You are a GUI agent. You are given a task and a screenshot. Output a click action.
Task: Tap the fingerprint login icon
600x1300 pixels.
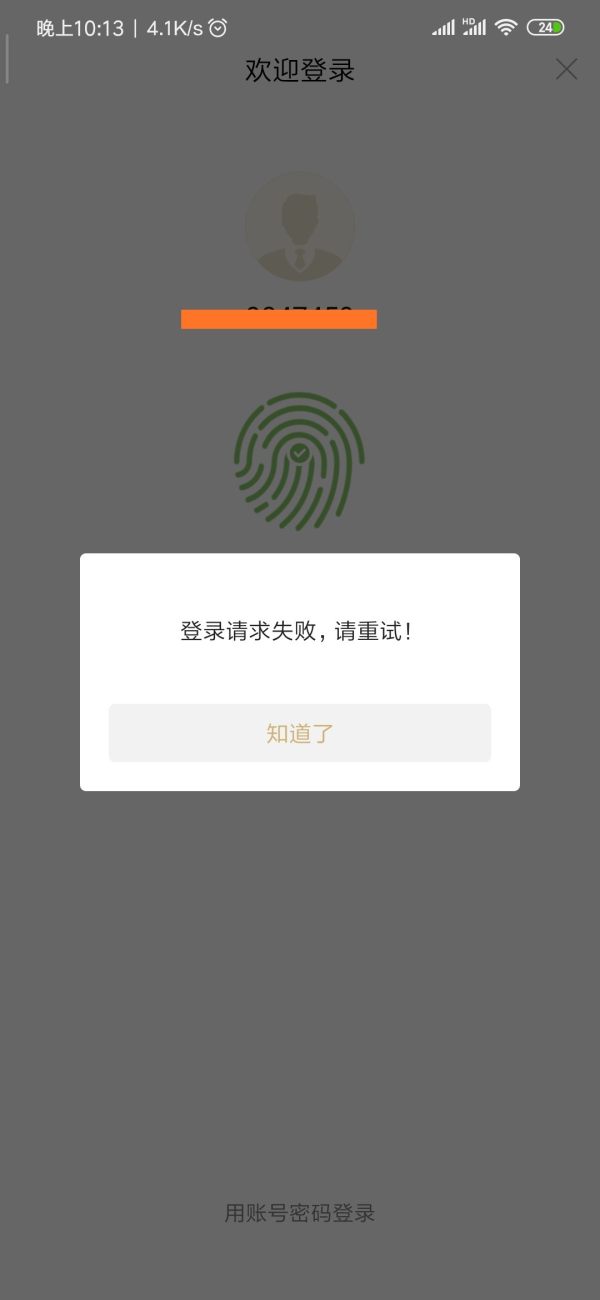[299, 461]
